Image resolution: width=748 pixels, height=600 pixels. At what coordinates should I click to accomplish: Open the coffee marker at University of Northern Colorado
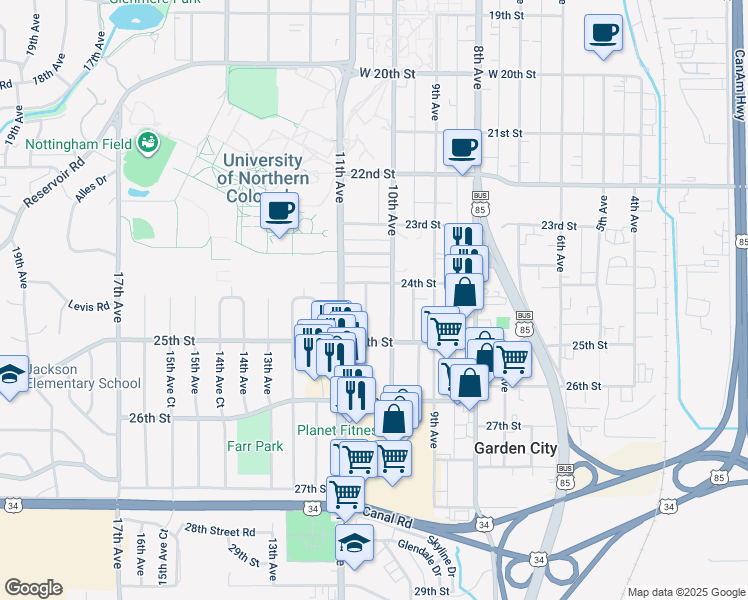point(279,211)
